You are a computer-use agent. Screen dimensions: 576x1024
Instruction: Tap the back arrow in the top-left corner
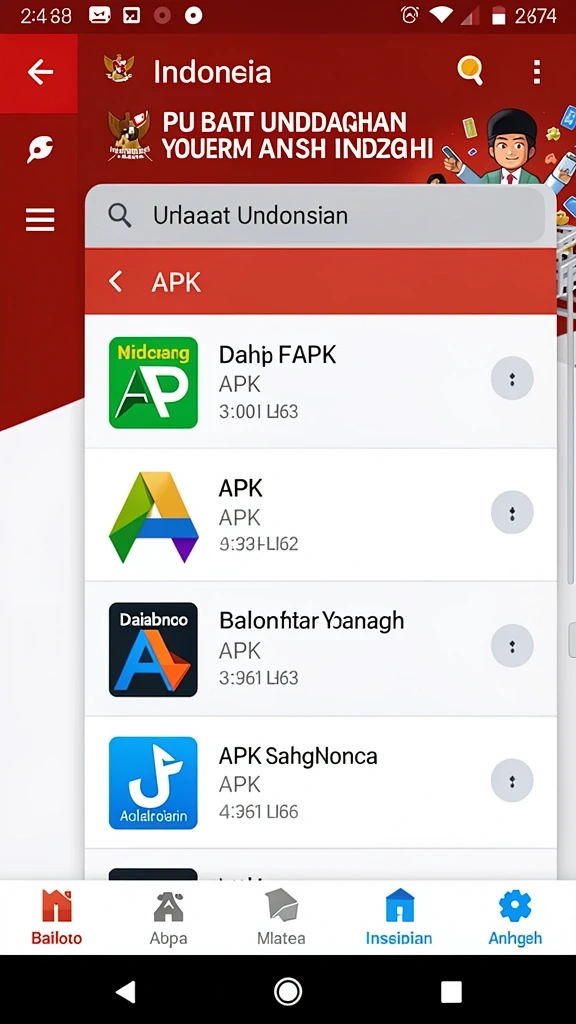coord(39,72)
